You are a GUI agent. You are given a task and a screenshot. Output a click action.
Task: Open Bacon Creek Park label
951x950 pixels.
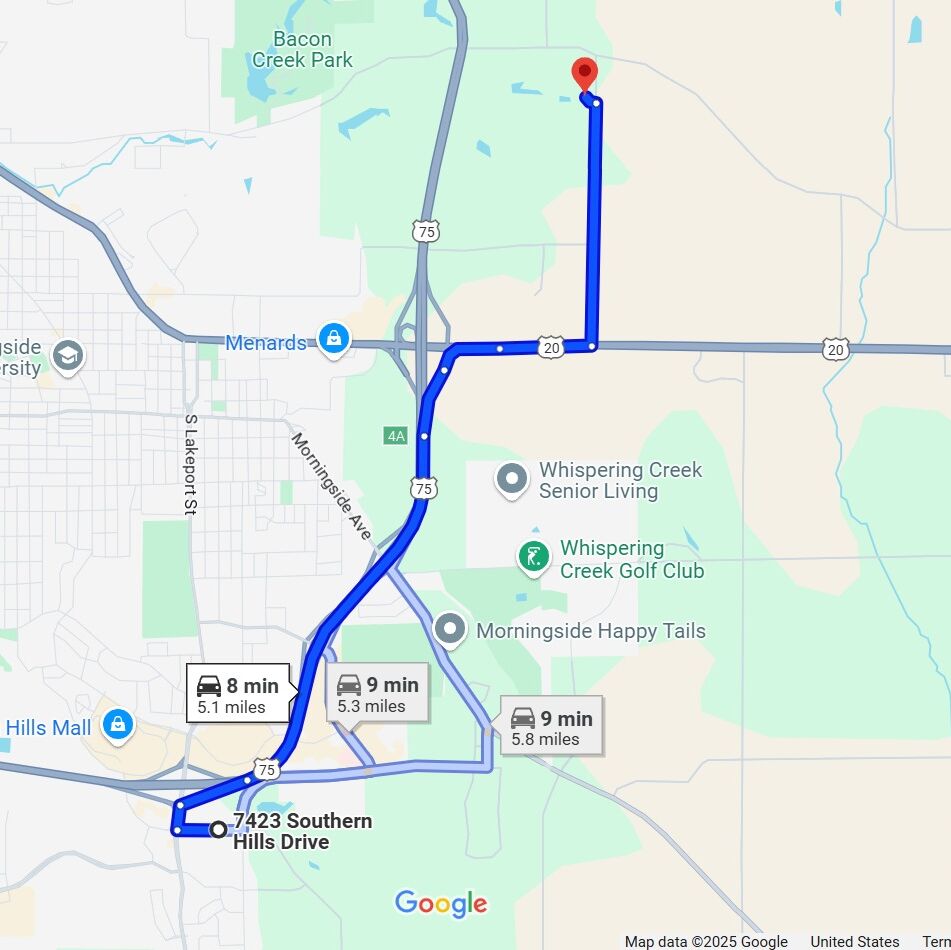[302, 50]
